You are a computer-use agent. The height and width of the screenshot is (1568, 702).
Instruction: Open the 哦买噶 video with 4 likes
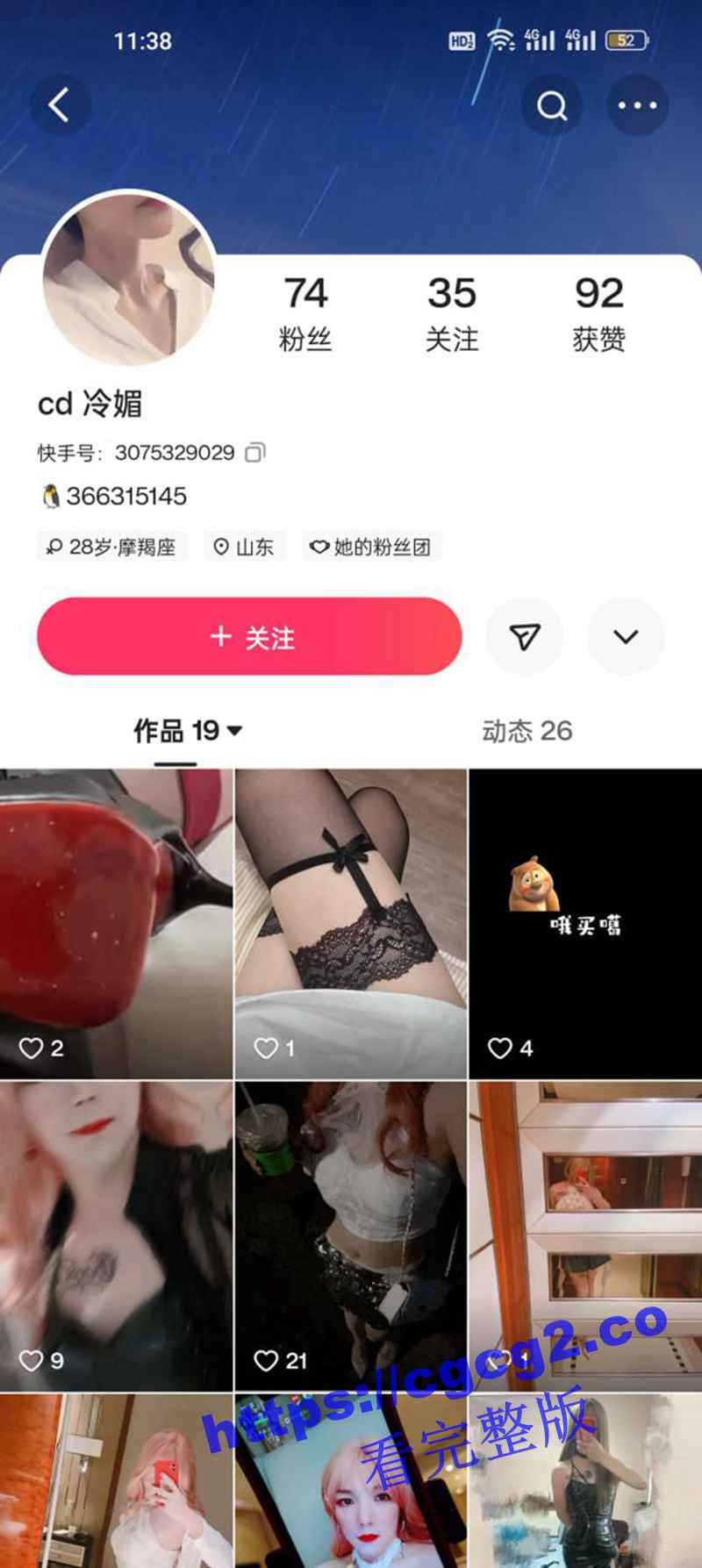585,923
